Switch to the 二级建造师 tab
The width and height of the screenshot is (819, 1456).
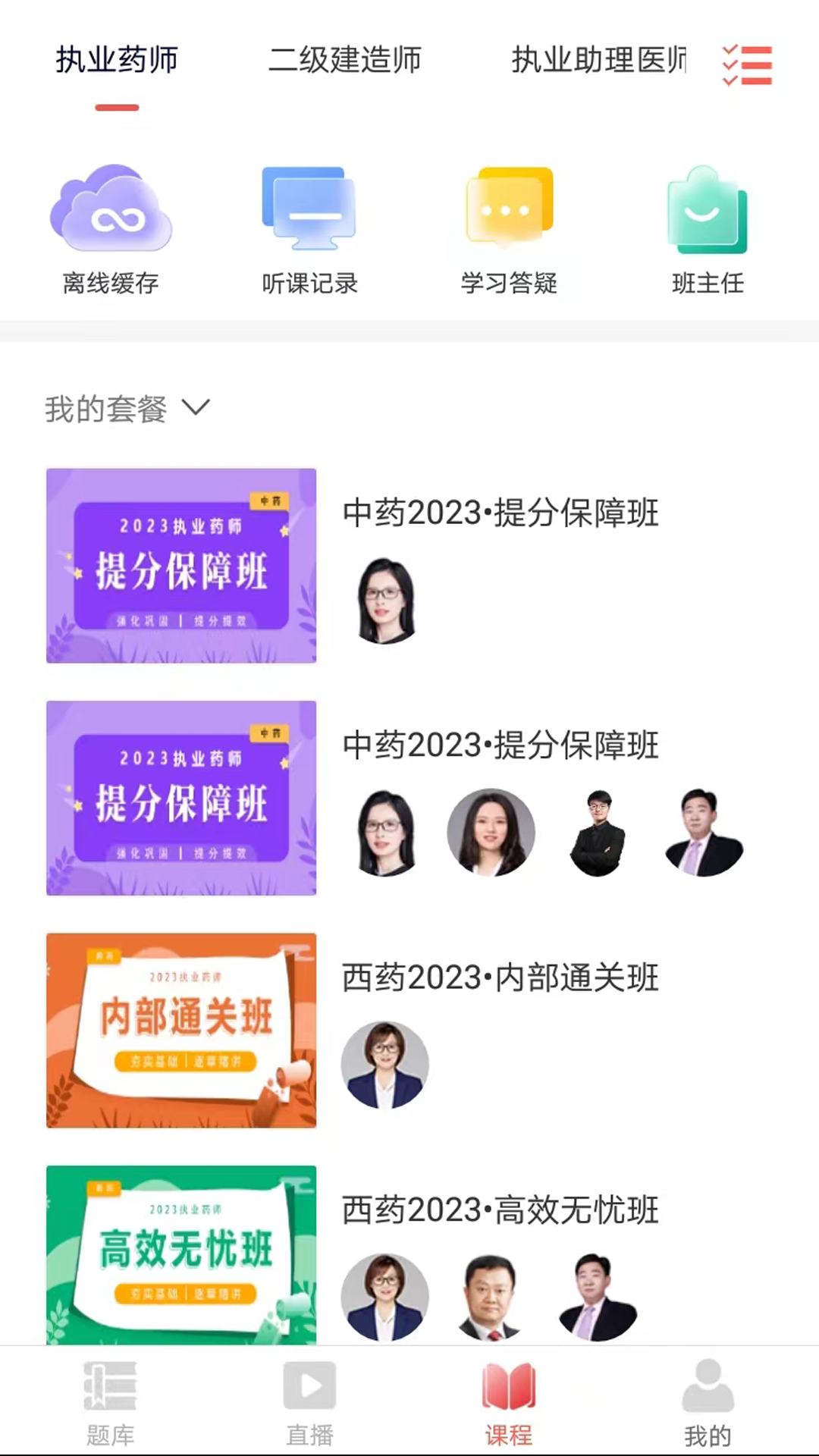(x=345, y=61)
